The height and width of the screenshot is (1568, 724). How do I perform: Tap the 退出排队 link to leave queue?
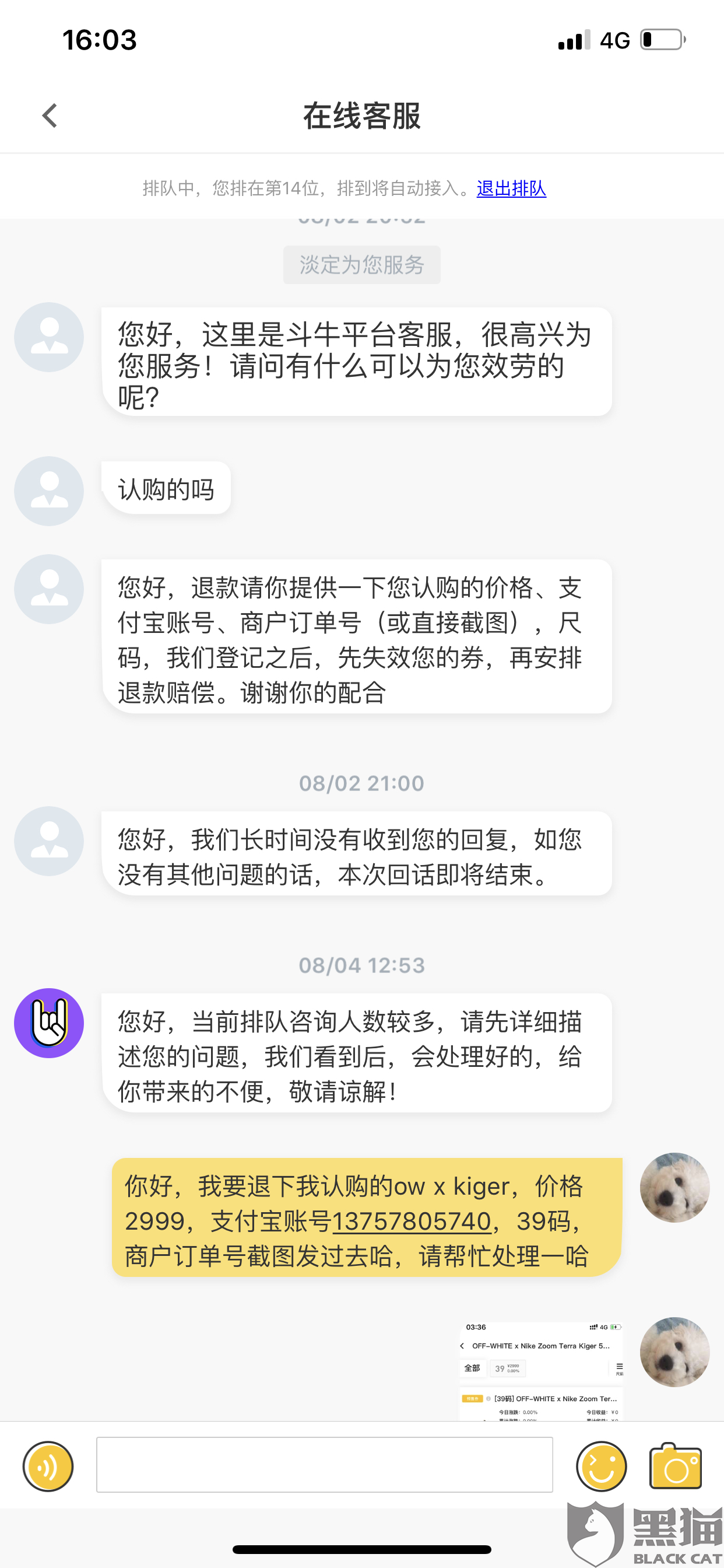[511, 188]
